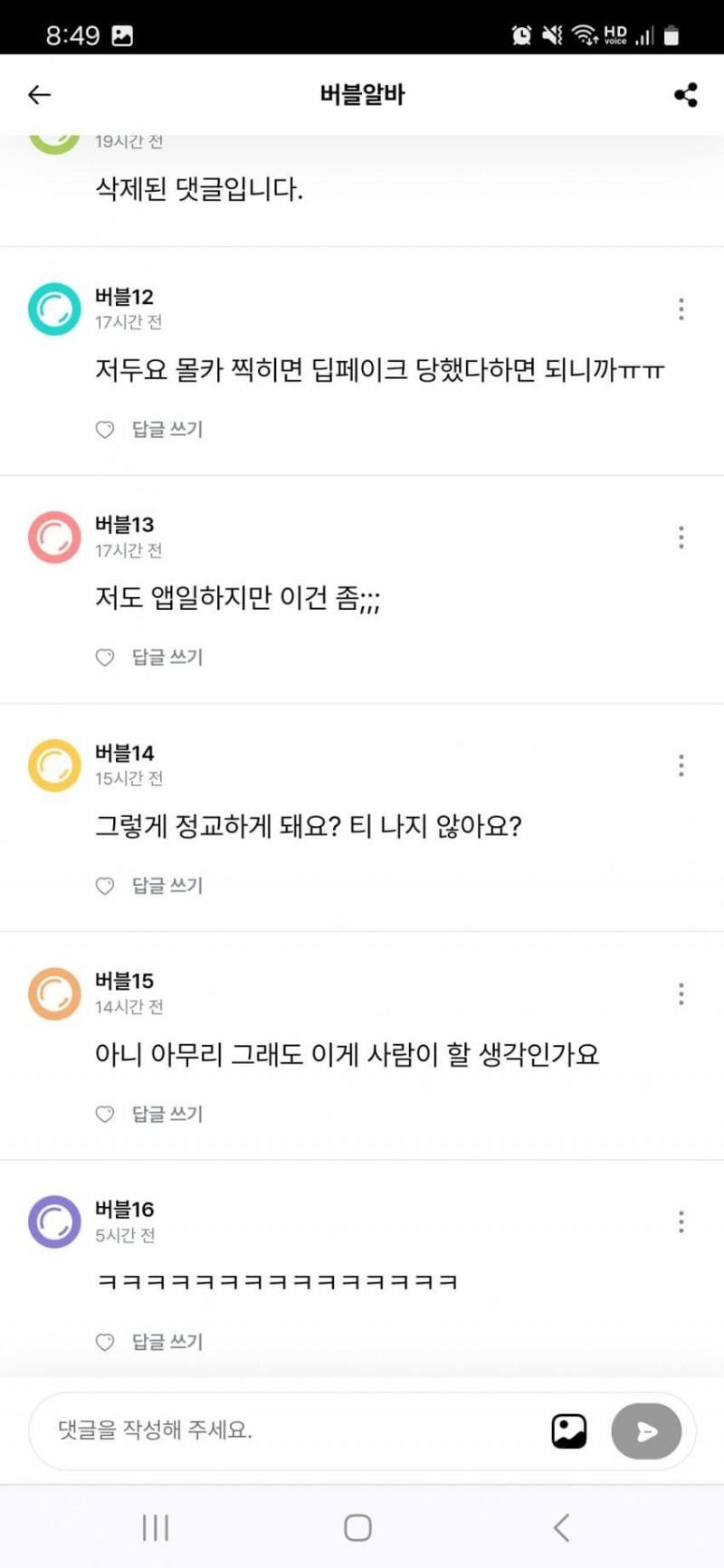724x1568 pixels.
Task: Go back using the top-left arrow
Action: pos(39,95)
